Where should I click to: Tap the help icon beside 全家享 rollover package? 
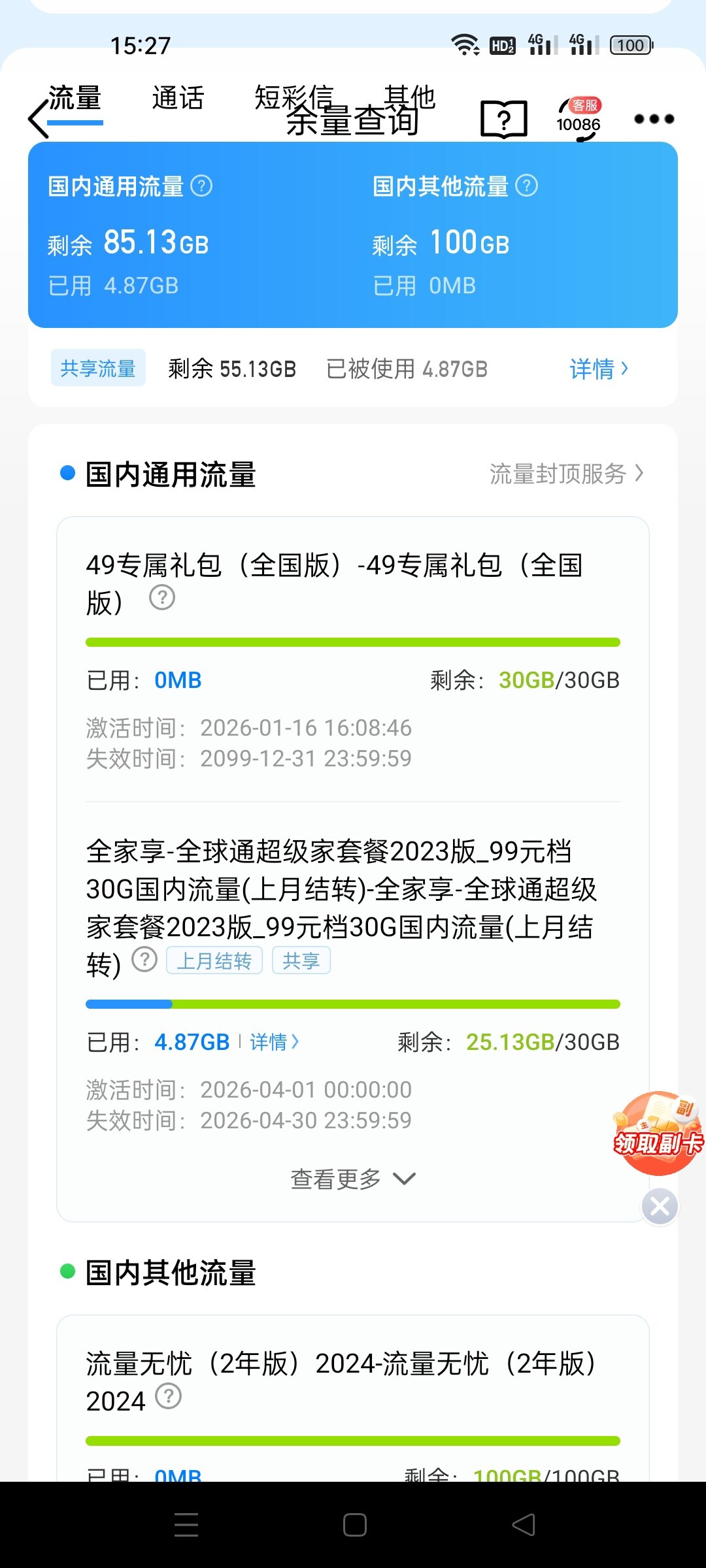coord(144,960)
